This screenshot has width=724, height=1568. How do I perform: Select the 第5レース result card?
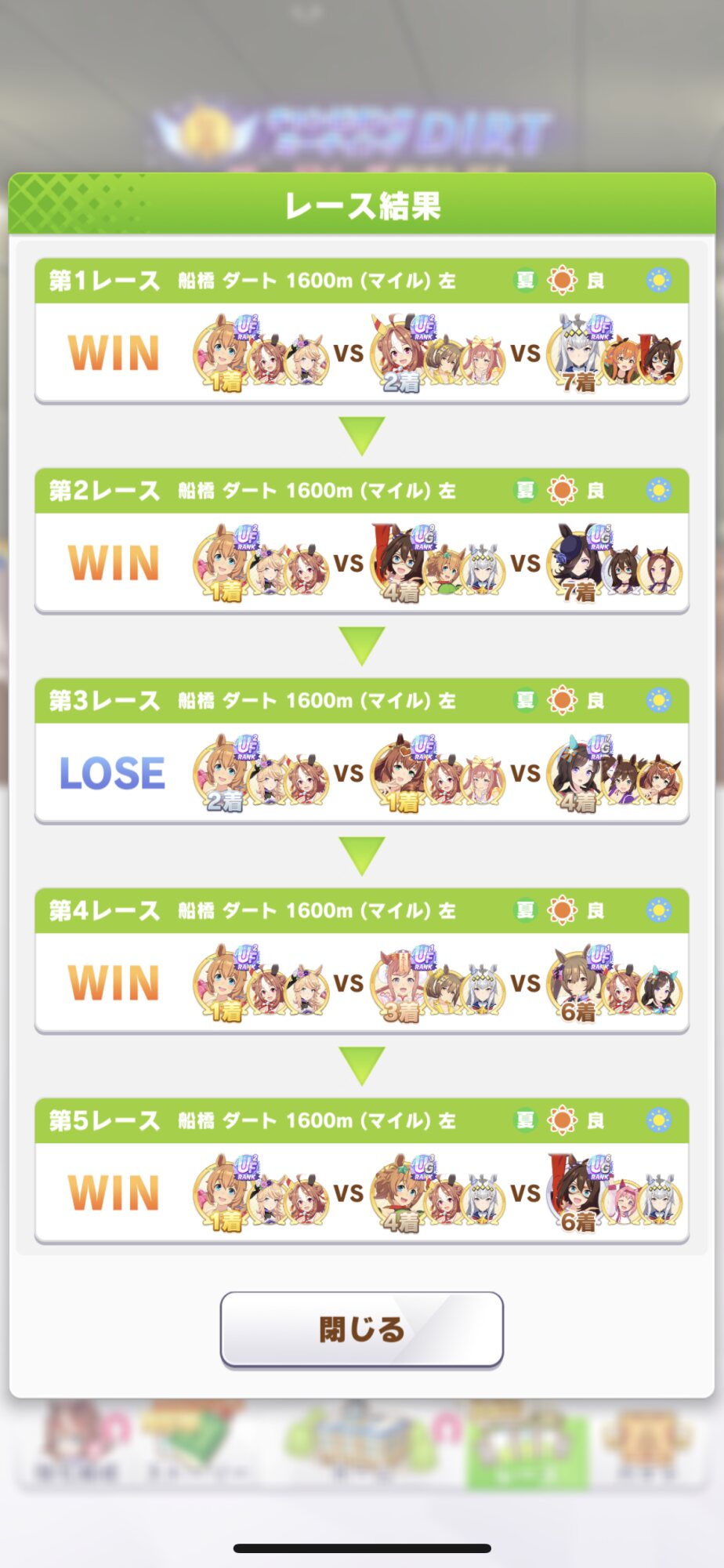[361, 1171]
